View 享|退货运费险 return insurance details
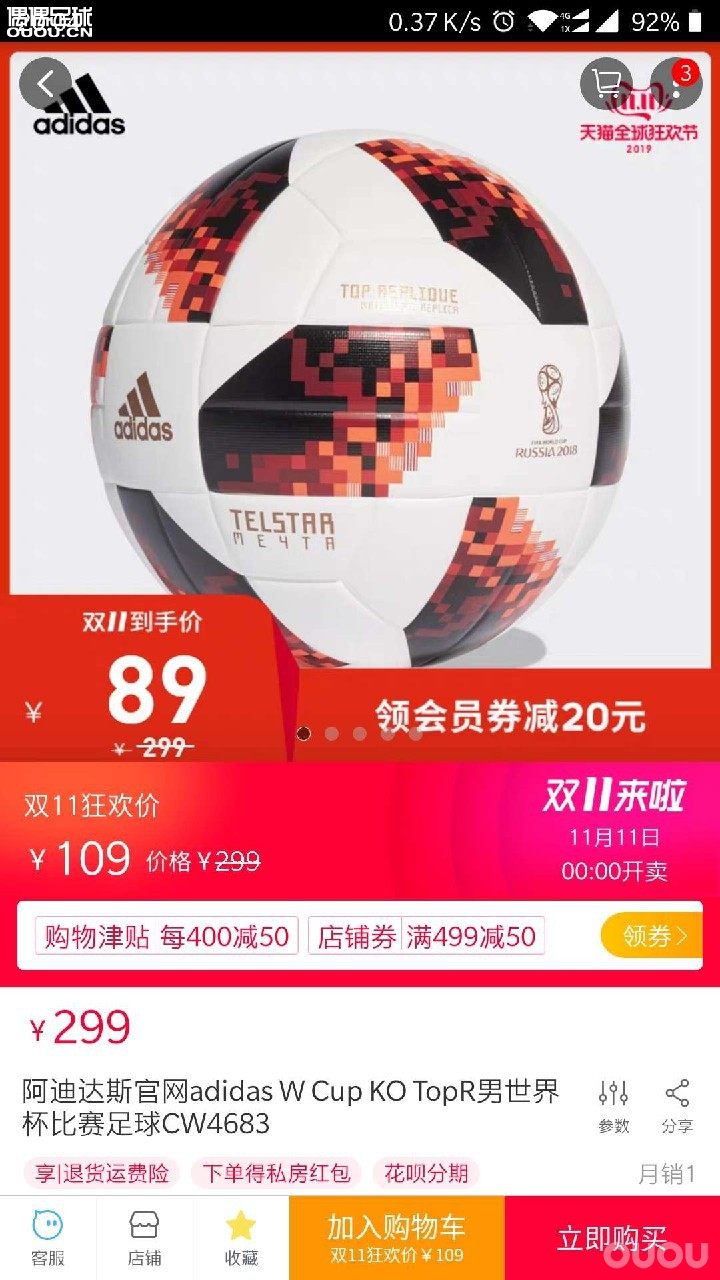Image resolution: width=720 pixels, height=1280 pixels. click(101, 1173)
